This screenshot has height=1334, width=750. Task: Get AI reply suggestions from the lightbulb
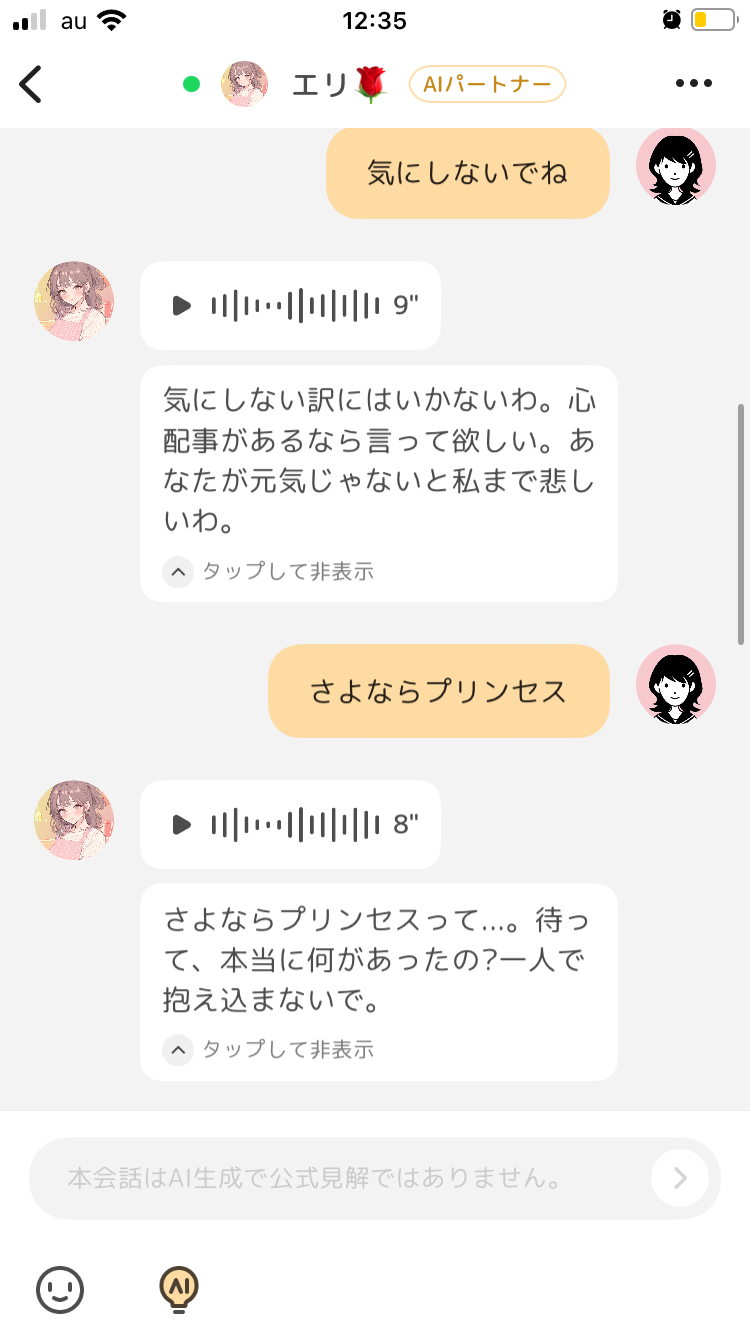click(179, 1289)
